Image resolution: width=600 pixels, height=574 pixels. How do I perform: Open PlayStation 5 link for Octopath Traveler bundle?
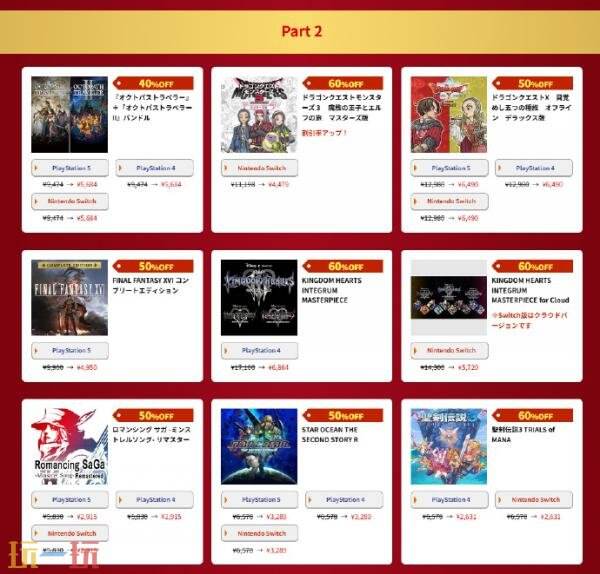click(70, 167)
